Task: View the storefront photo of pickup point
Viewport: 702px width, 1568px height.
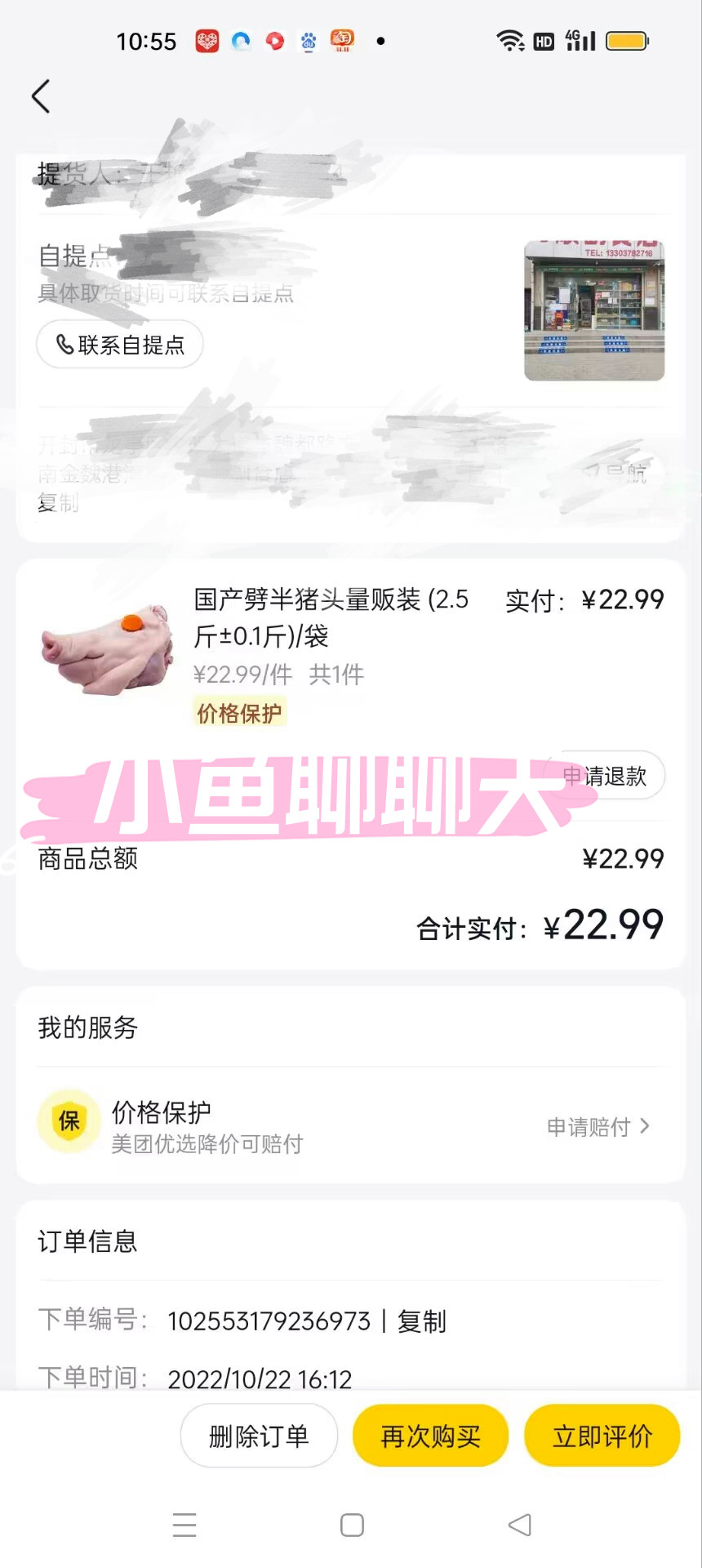Action: (x=593, y=310)
